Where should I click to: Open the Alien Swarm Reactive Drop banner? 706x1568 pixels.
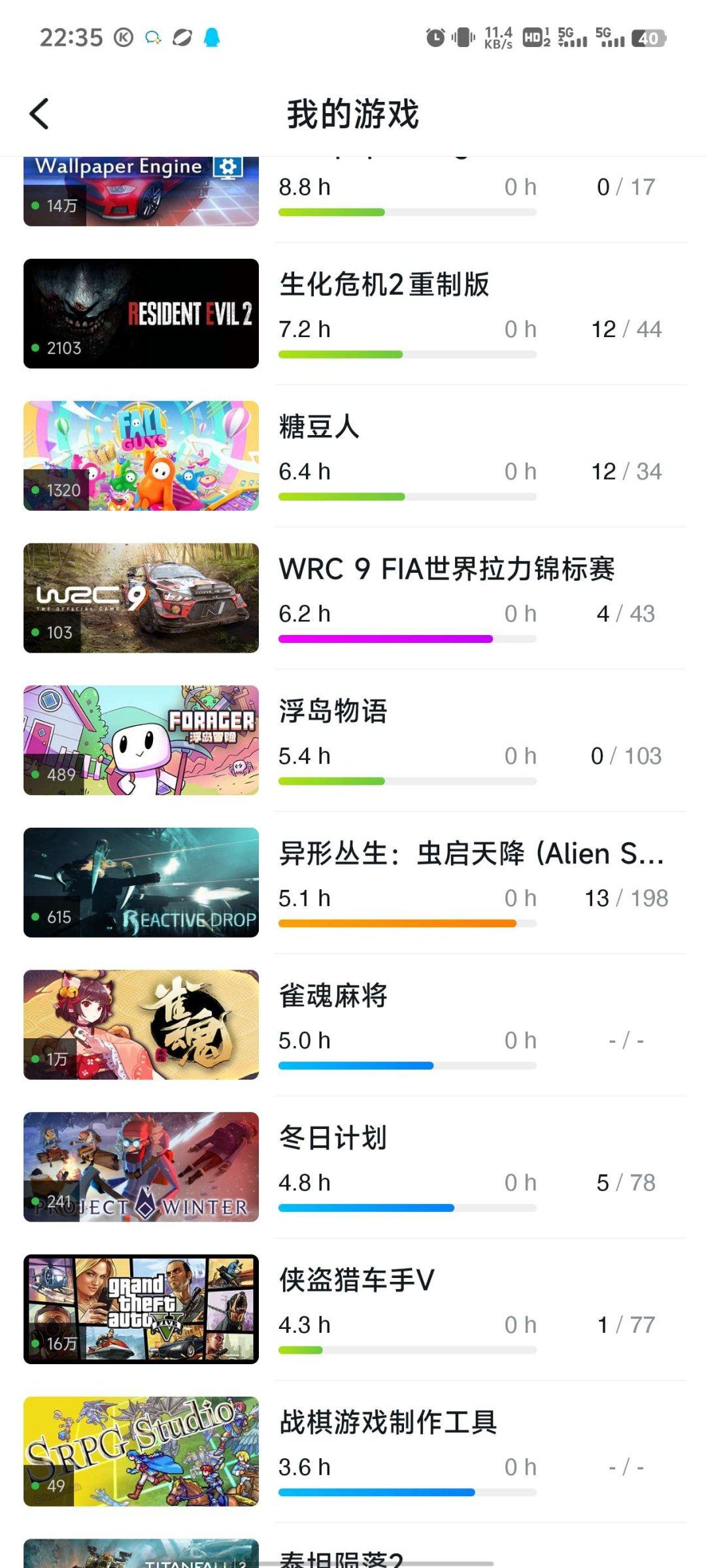[x=141, y=883]
